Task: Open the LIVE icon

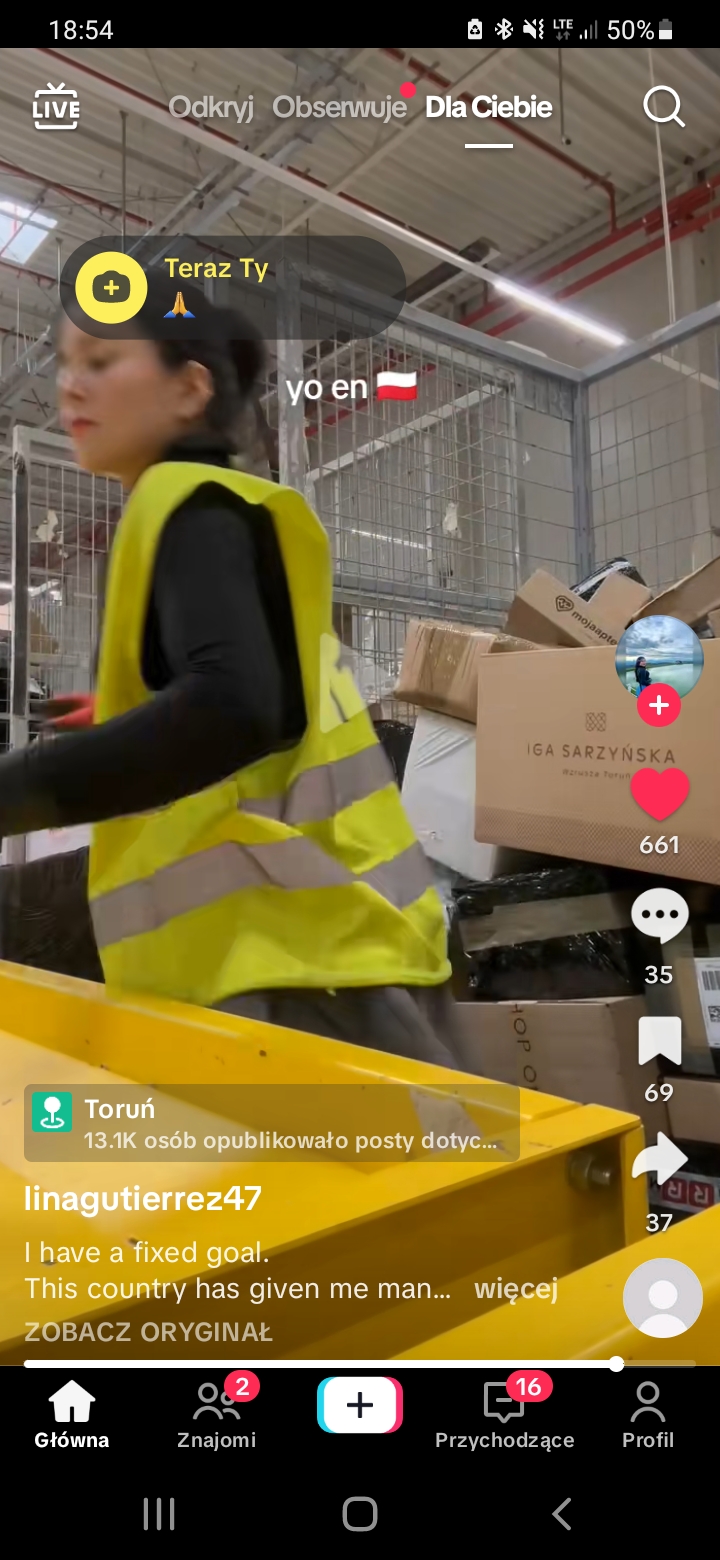Action: tap(56, 107)
